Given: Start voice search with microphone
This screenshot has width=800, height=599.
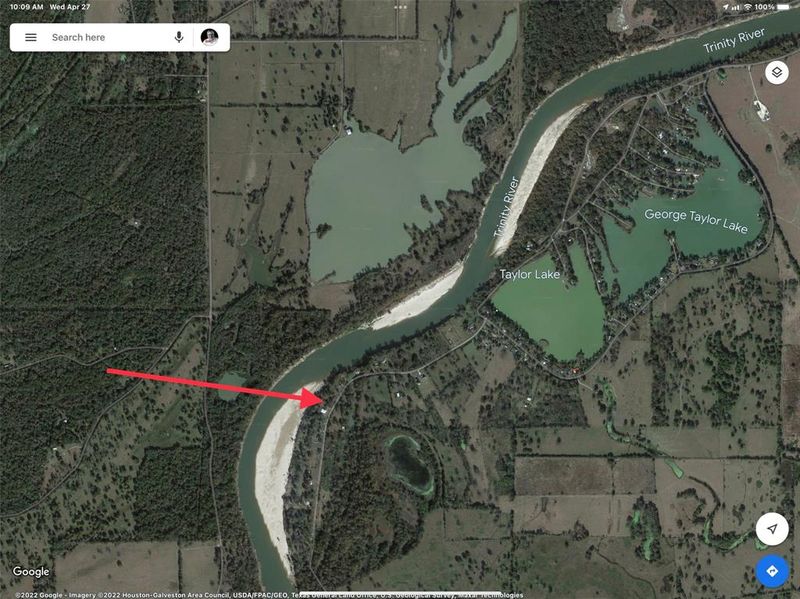Looking at the screenshot, I should [179, 37].
